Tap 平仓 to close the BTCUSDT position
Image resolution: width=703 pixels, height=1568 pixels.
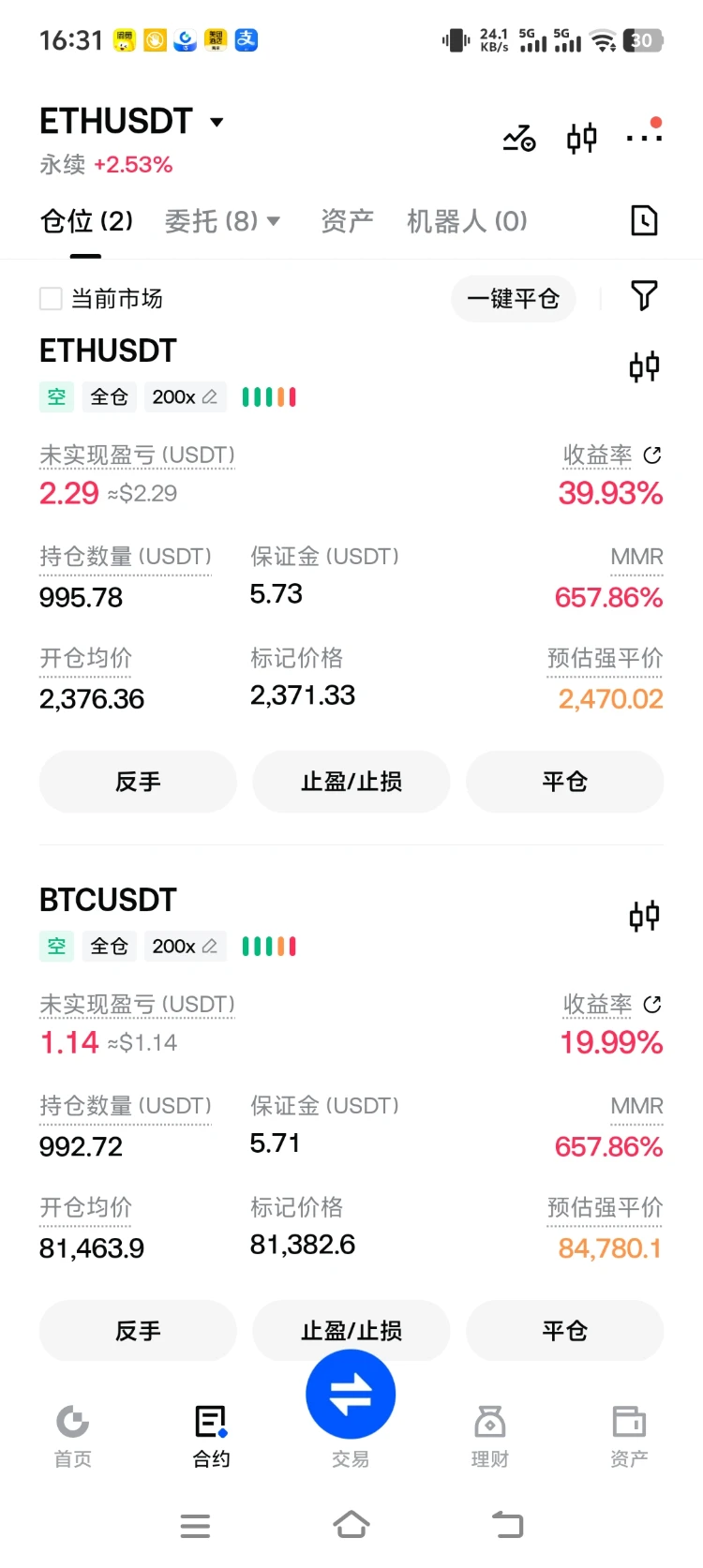tap(565, 1331)
